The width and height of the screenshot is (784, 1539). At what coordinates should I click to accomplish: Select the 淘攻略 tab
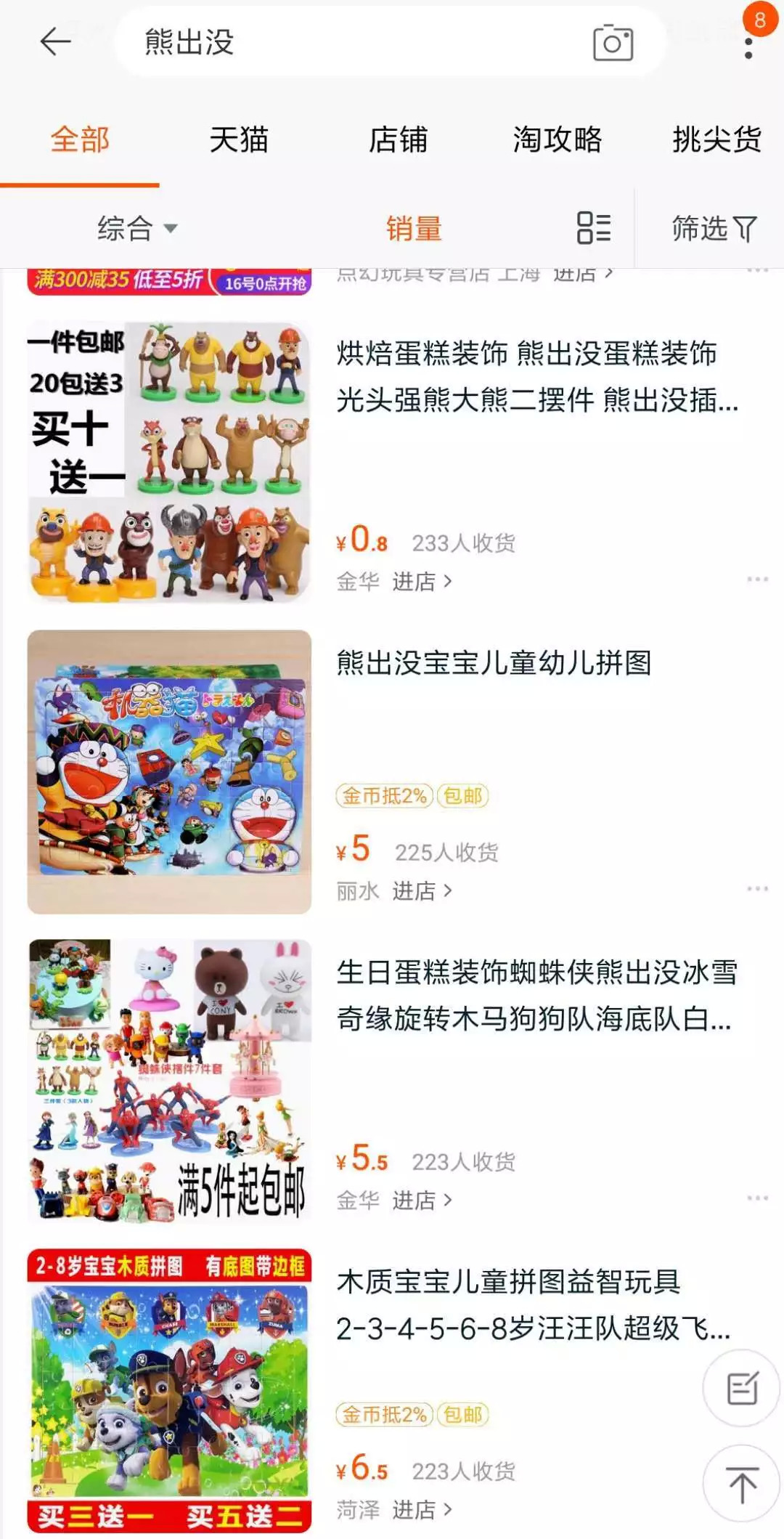[557, 139]
